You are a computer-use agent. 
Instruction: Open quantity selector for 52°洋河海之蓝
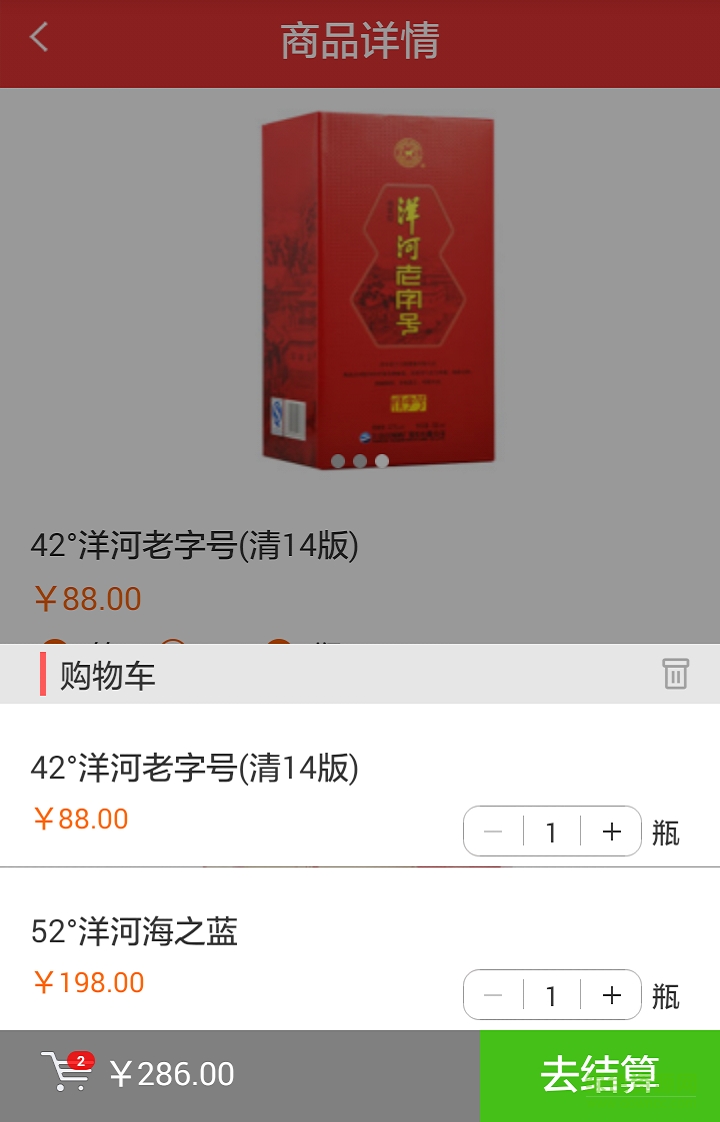[x=551, y=995]
